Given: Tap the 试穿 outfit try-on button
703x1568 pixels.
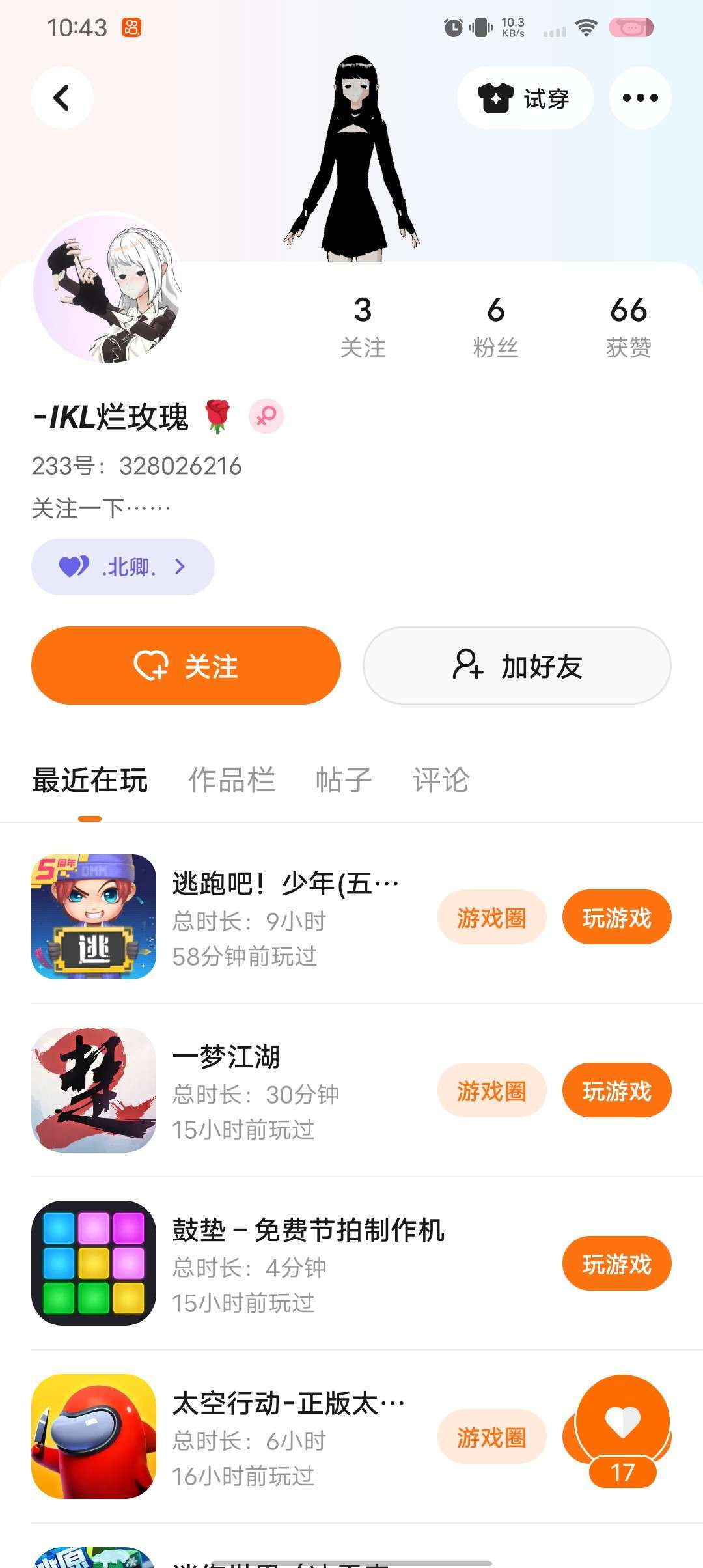Looking at the screenshot, I should (x=525, y=98).
